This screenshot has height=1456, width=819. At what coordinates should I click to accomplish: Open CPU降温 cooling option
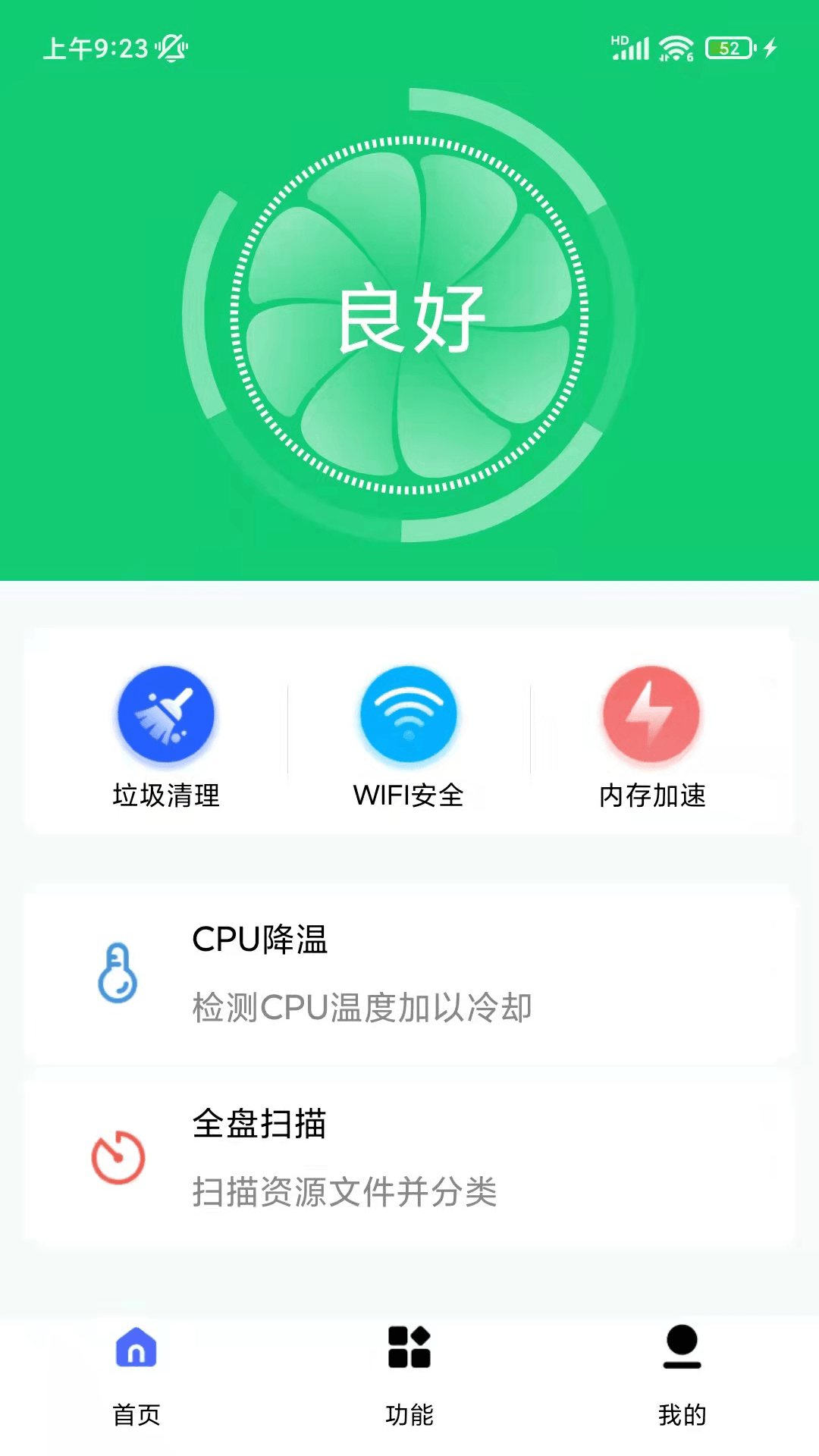tap(409, 973)
